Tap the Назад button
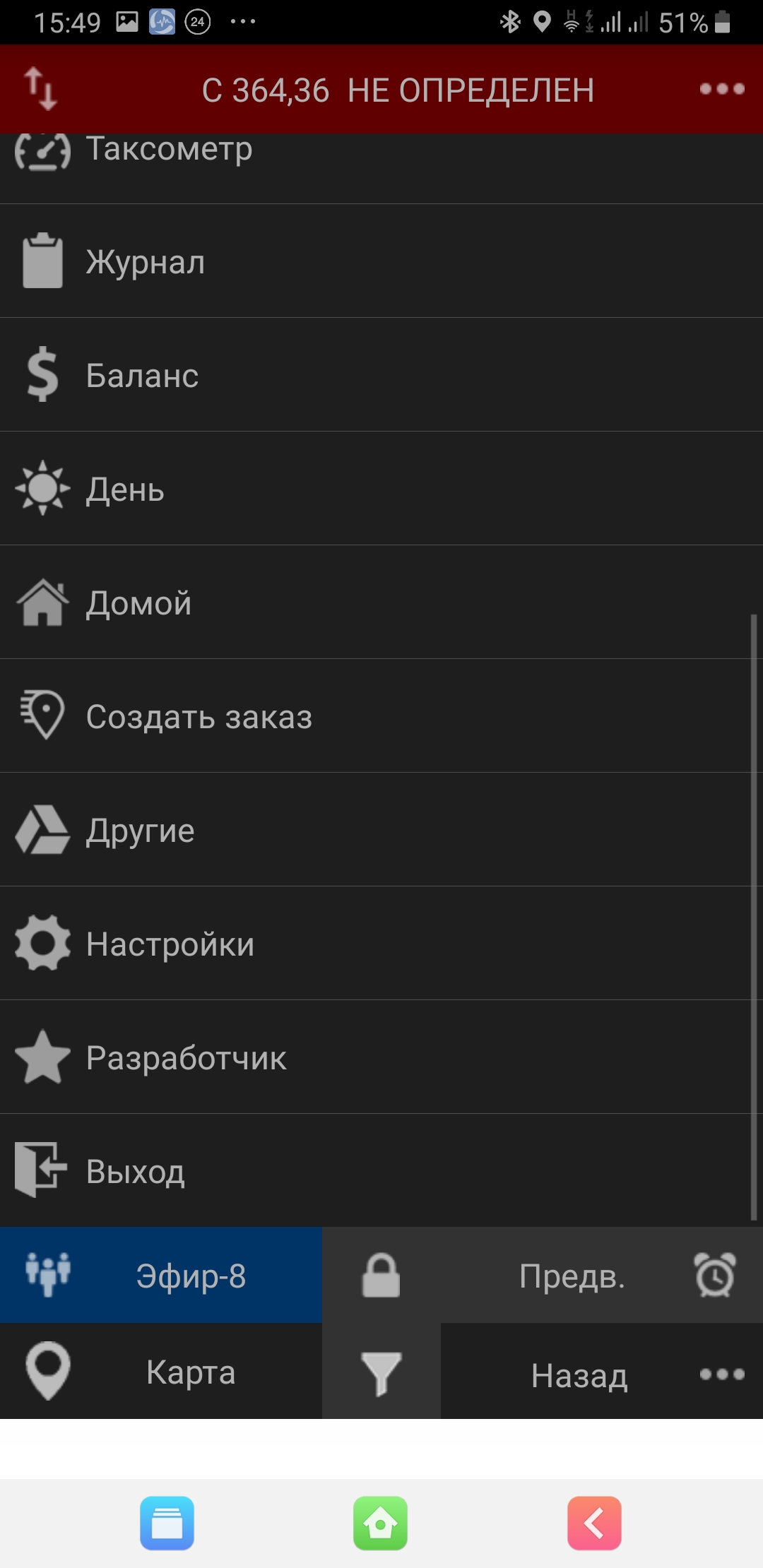This screenshot has width=763, height=1568. pos(579,1374)
